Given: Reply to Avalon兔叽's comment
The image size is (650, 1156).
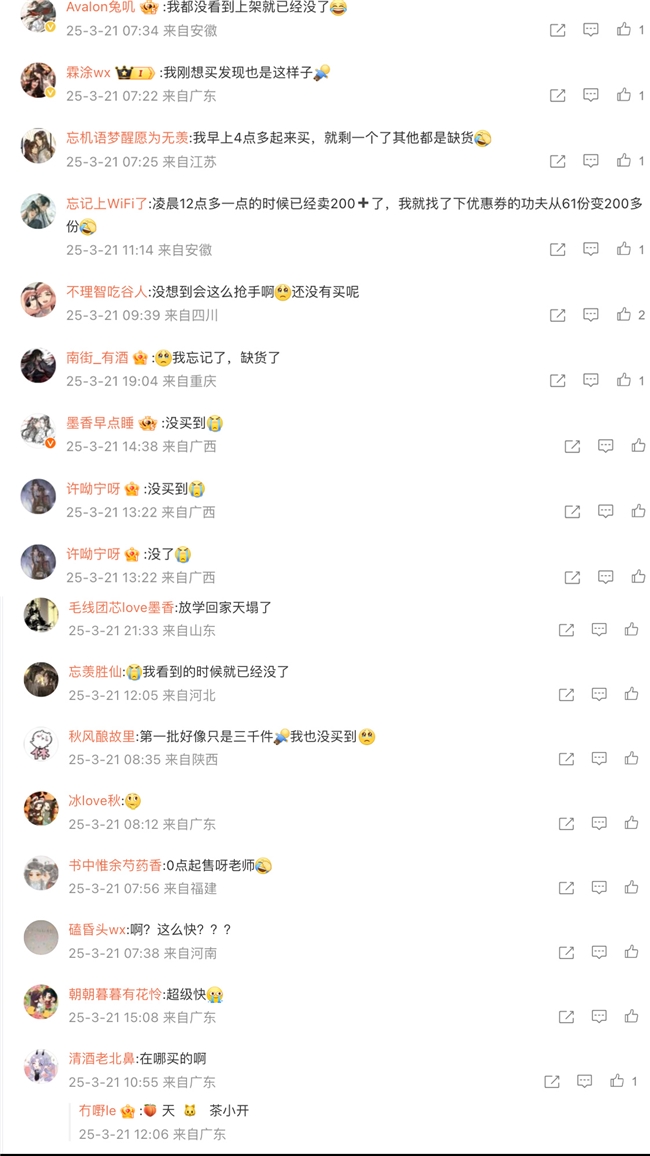Looking at the screenshot, I should coord(591,31).
